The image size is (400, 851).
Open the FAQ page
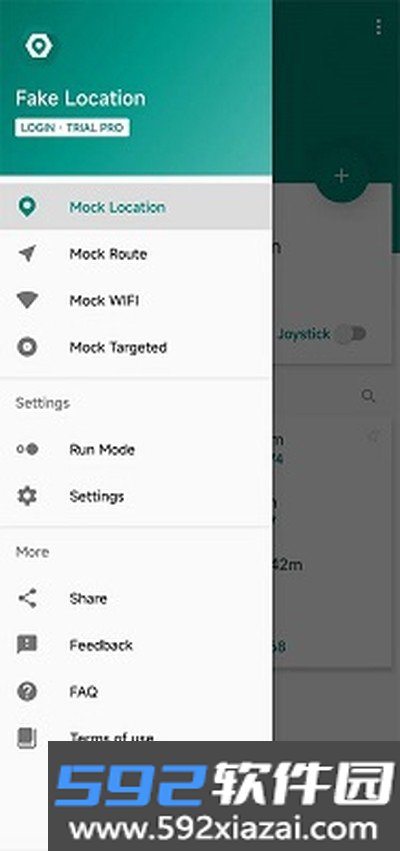(x=136, y=691)
